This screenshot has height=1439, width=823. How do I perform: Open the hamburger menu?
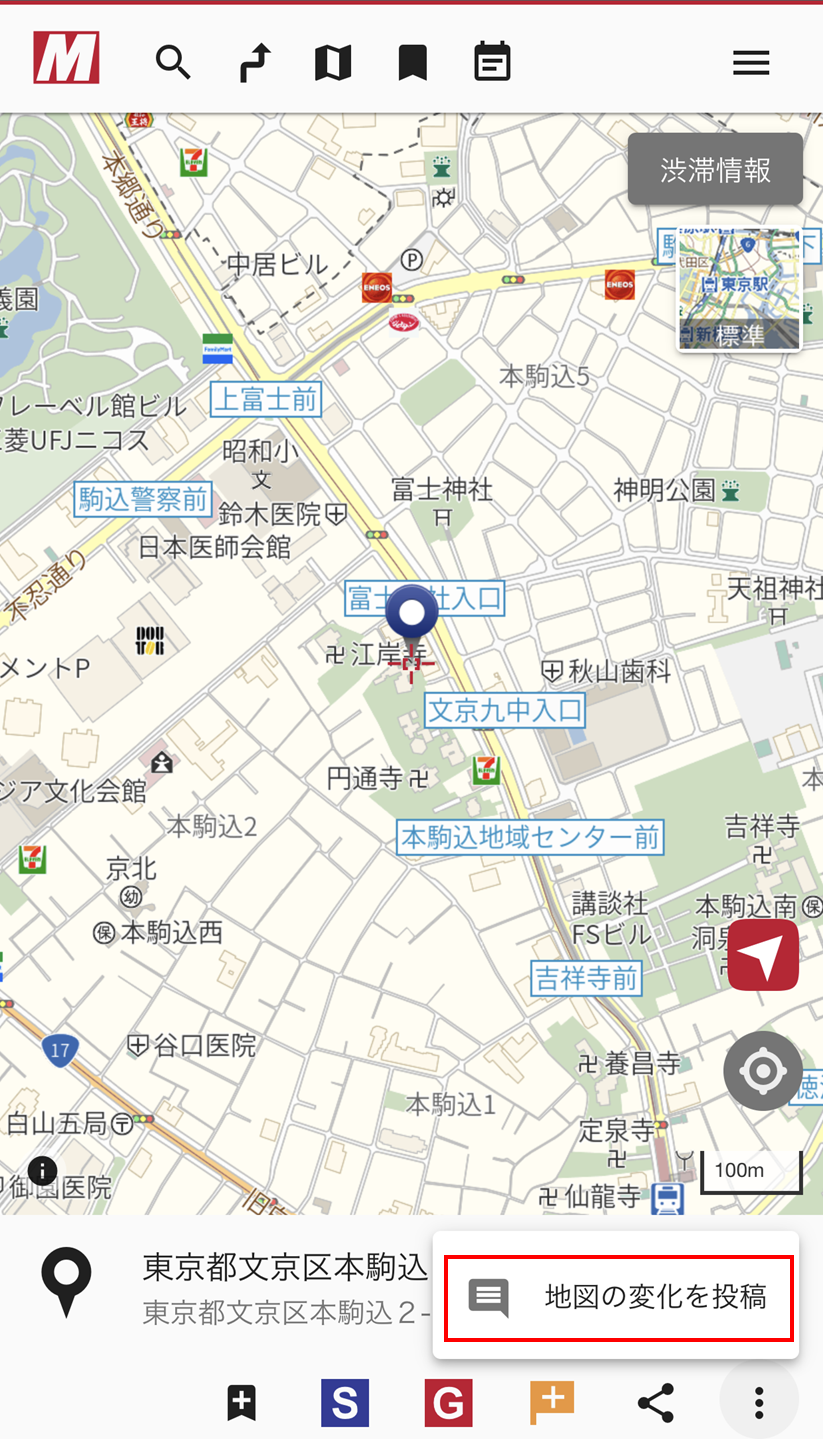[751, 63]
